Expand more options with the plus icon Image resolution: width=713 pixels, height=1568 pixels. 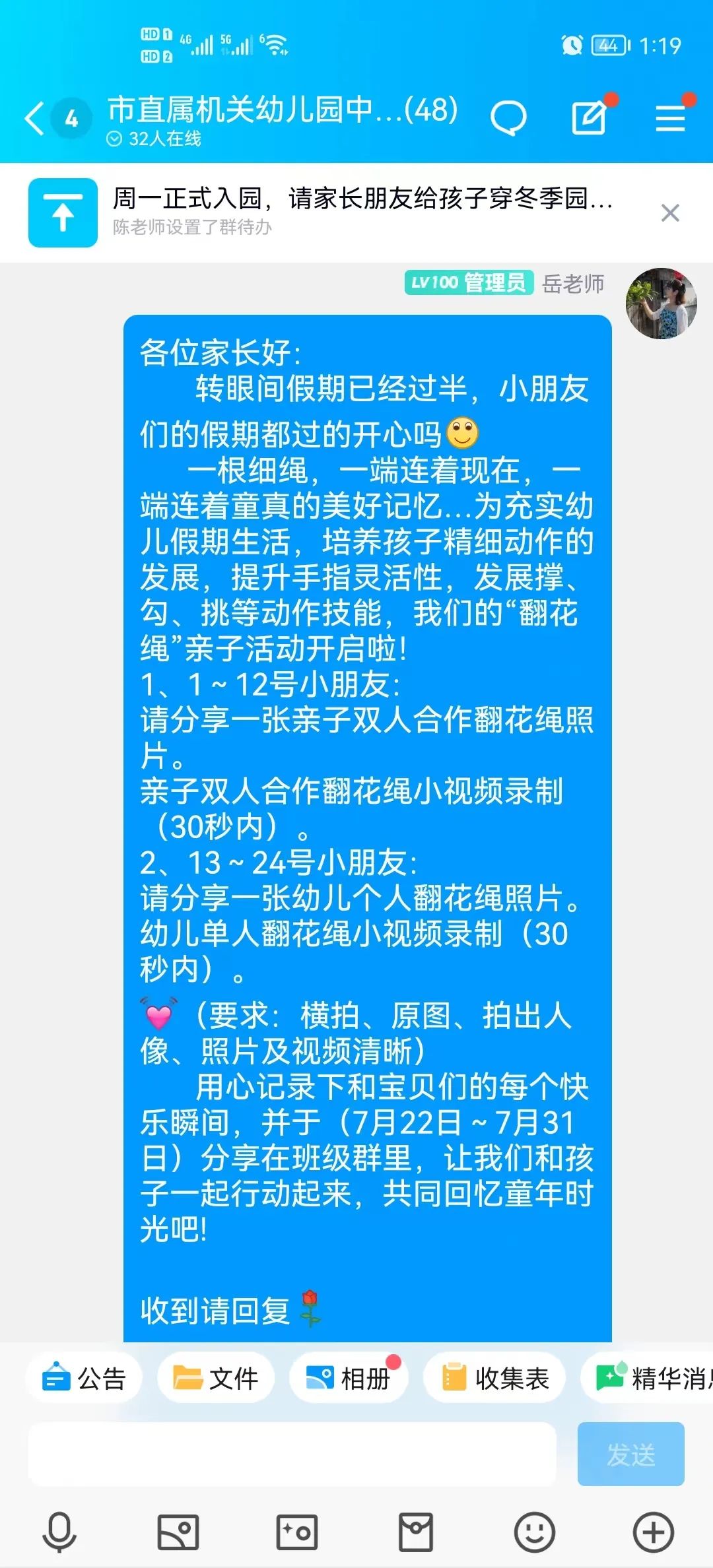(653, 1532)
